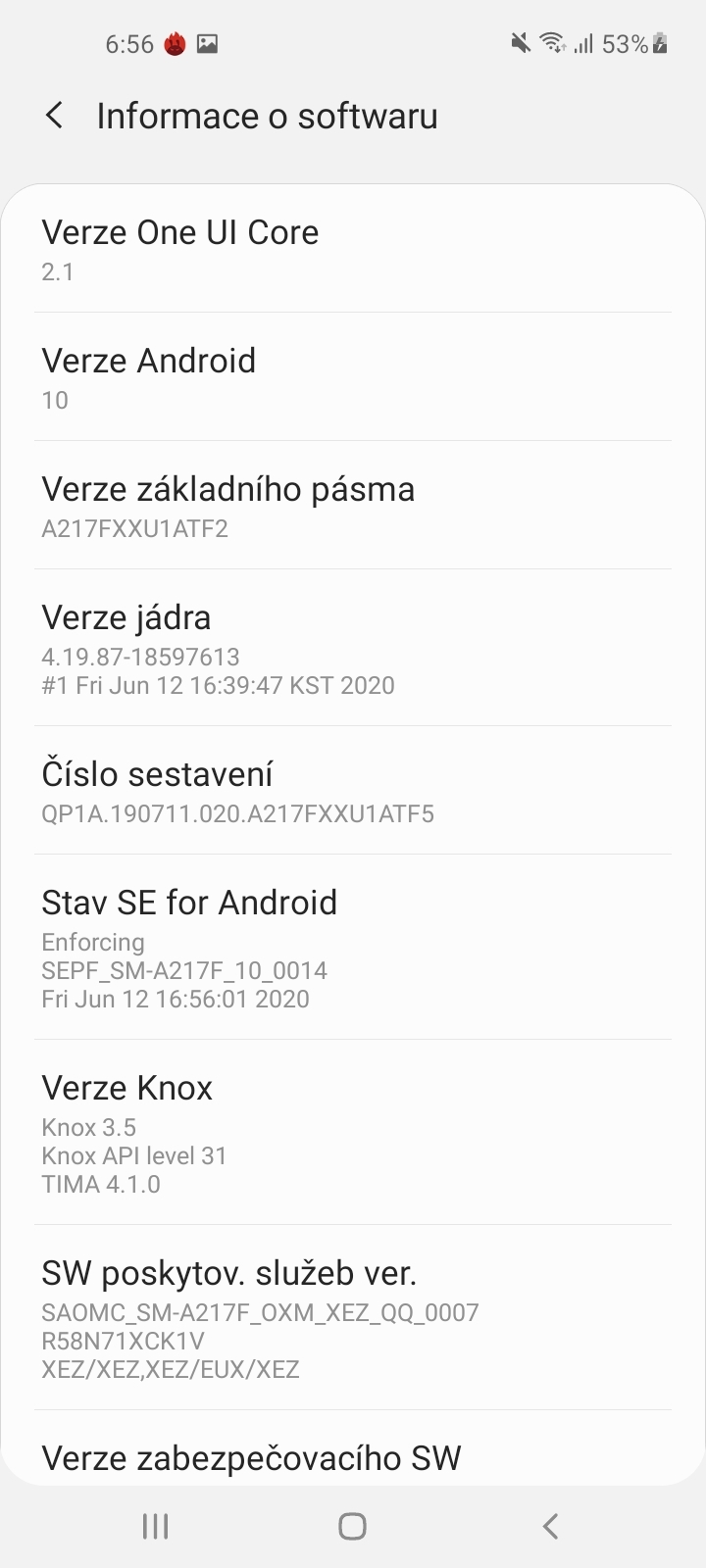Tap the Recents navigation icon
The image size is (706, 1568).
(155, 1525)
